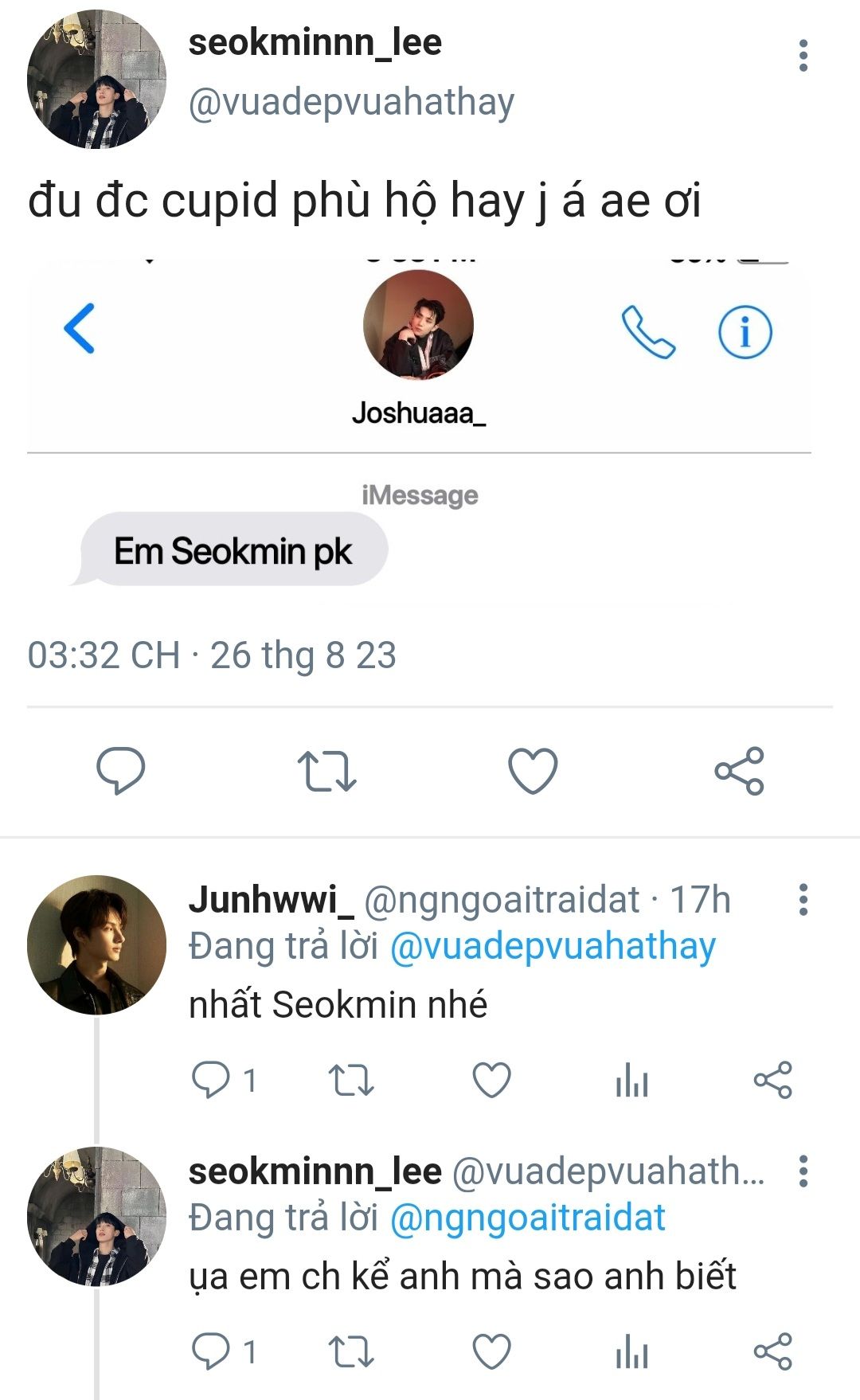The width and height of the screenshot is (860, 1400).
Task: Retweet the main tweet
Action: [x=326, y=771]
